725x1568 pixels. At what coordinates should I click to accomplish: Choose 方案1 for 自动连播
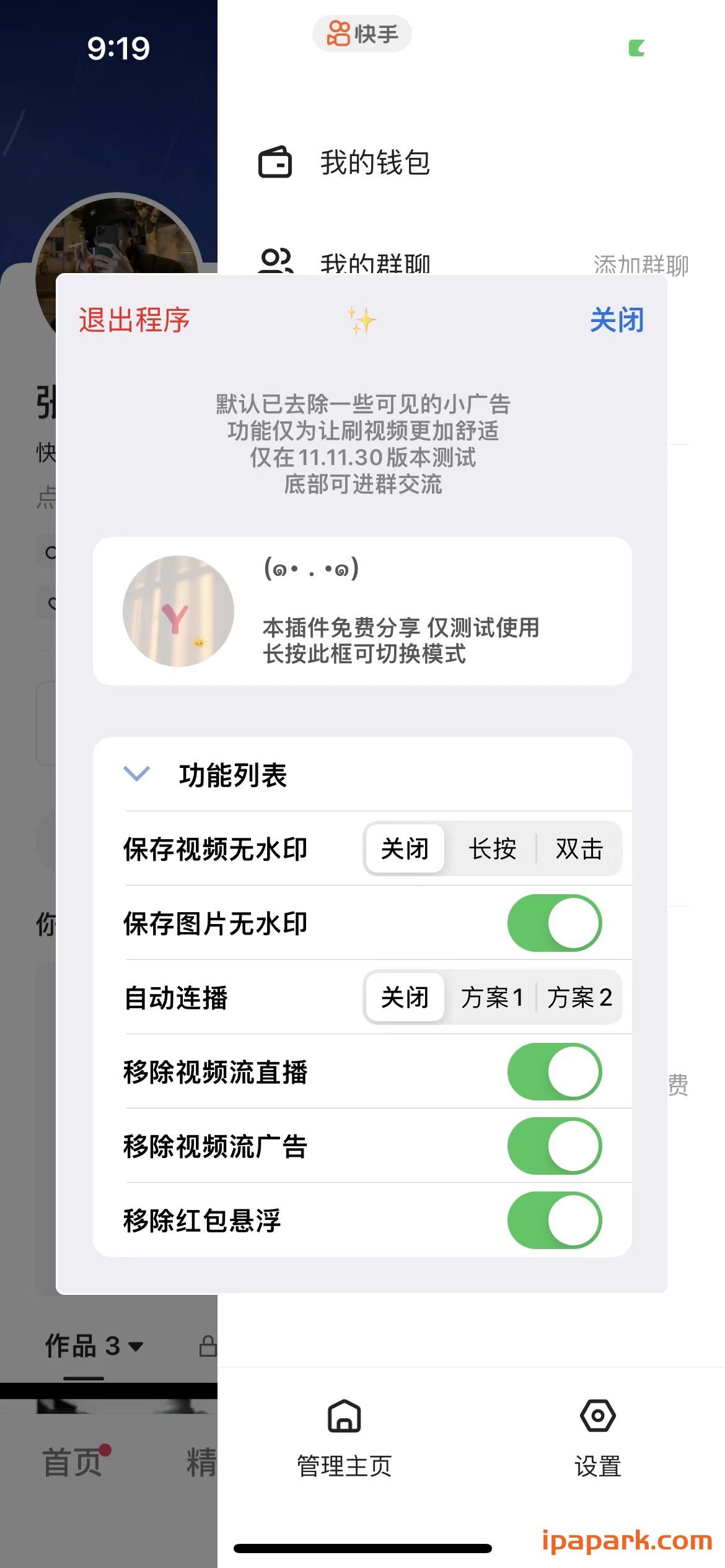491,997
